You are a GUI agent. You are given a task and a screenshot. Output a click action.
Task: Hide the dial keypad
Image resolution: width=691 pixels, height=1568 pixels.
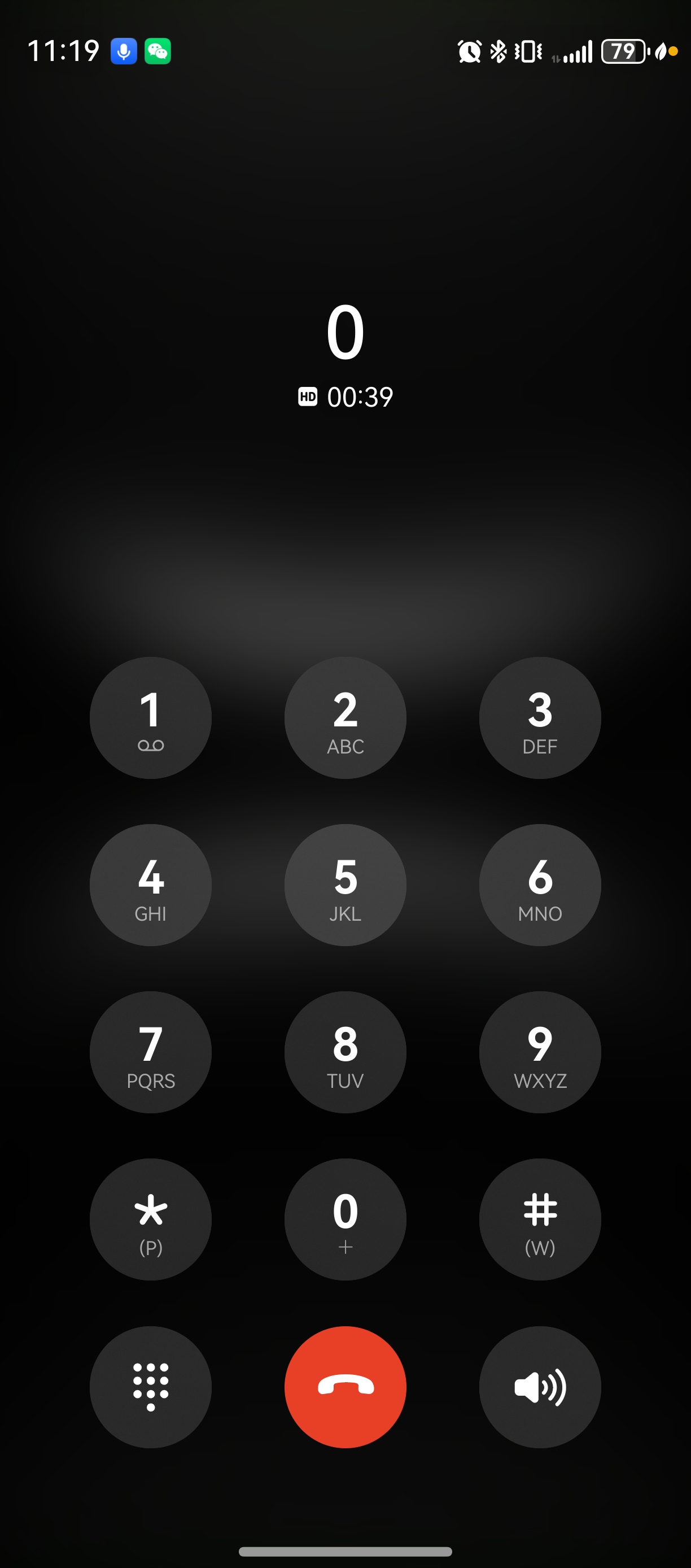150,1387
